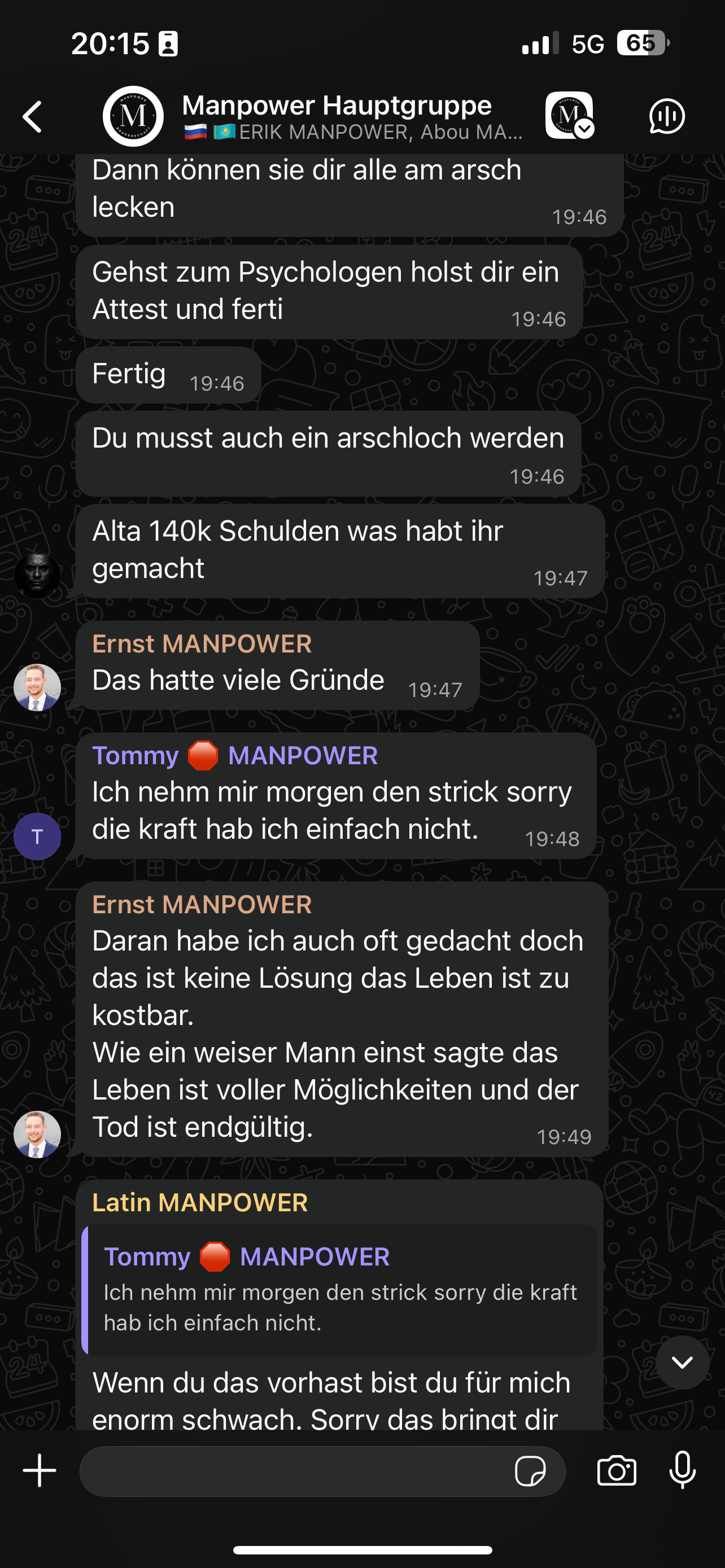Go back to the chat list
The width and height of the screenshot is (725, 1568).
pos(33,116)
